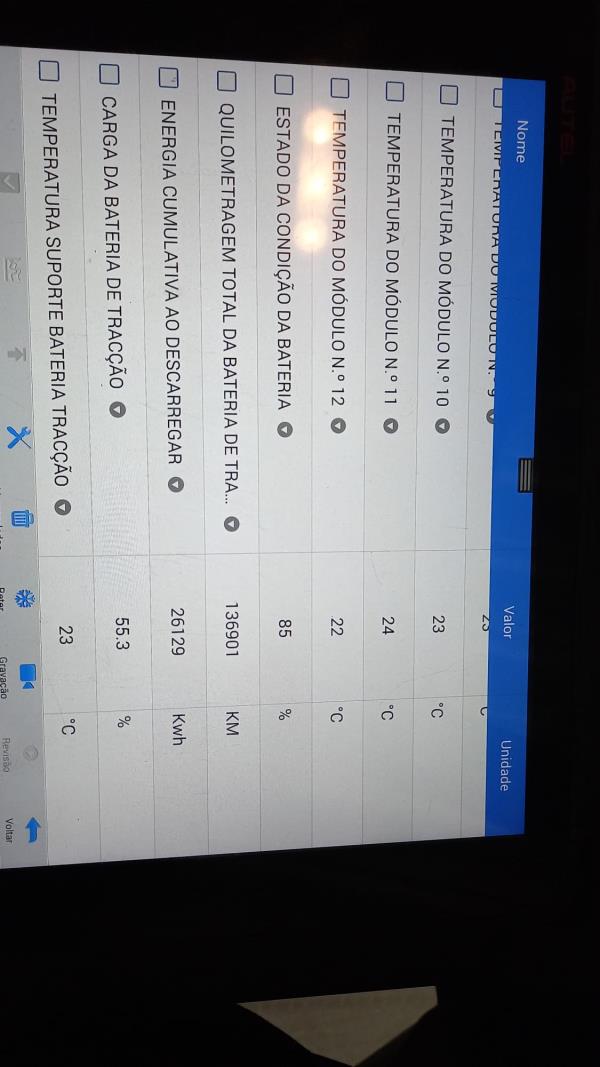Tick QUILOMETRAGEM TOTAL DA BATERIA checkbox

(x=226, y=81)
